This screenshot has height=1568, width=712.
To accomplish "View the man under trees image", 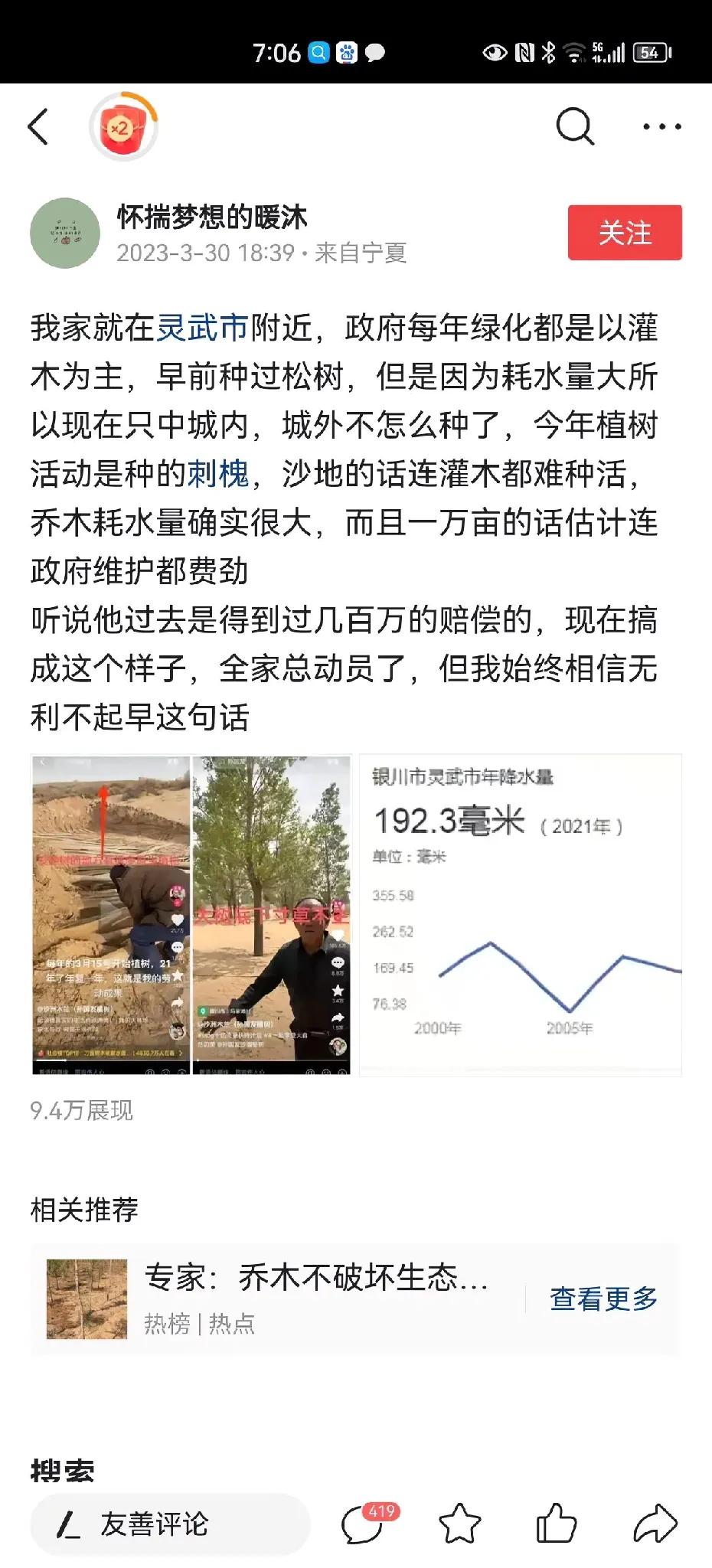I will pyautogui.click(x=271, y=915).
